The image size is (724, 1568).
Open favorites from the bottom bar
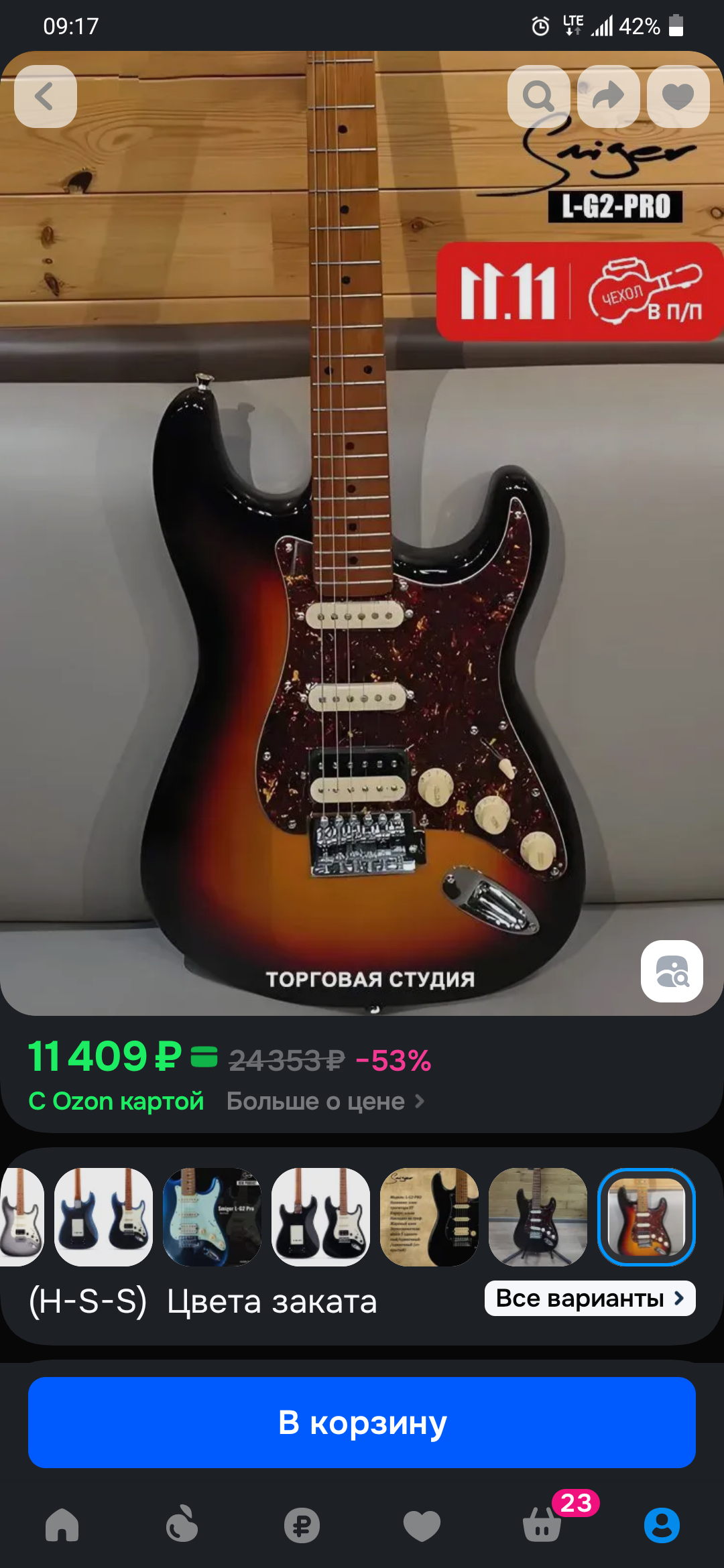coord(422,1526)
